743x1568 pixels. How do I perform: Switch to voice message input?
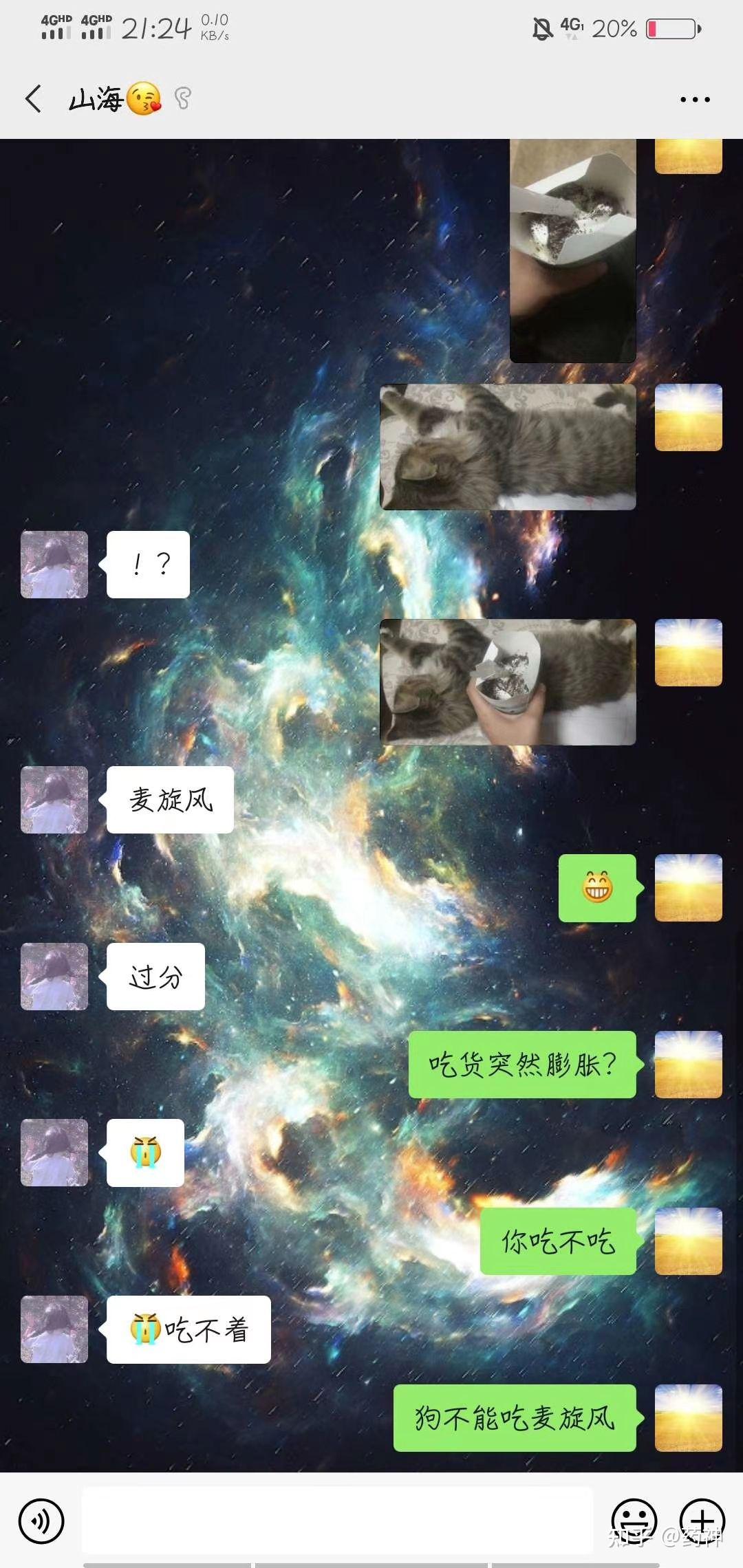tap(41, 1521)
